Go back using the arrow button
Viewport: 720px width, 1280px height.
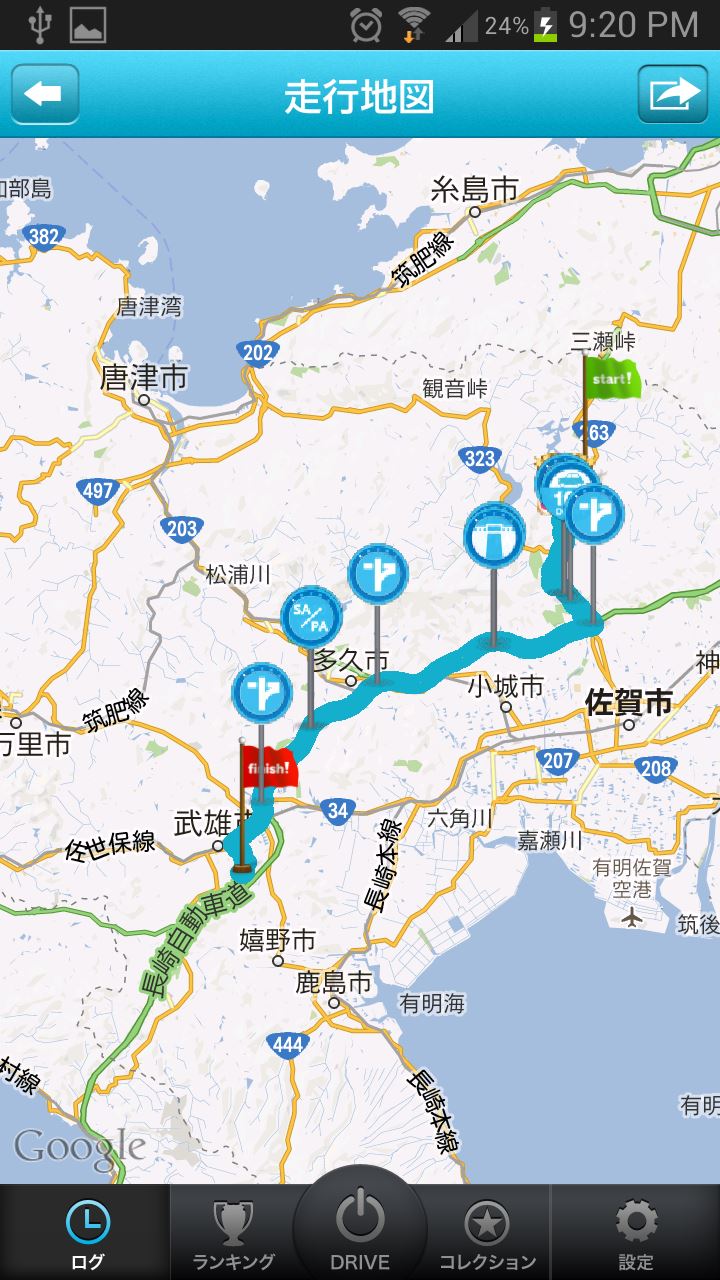point(45,95)
